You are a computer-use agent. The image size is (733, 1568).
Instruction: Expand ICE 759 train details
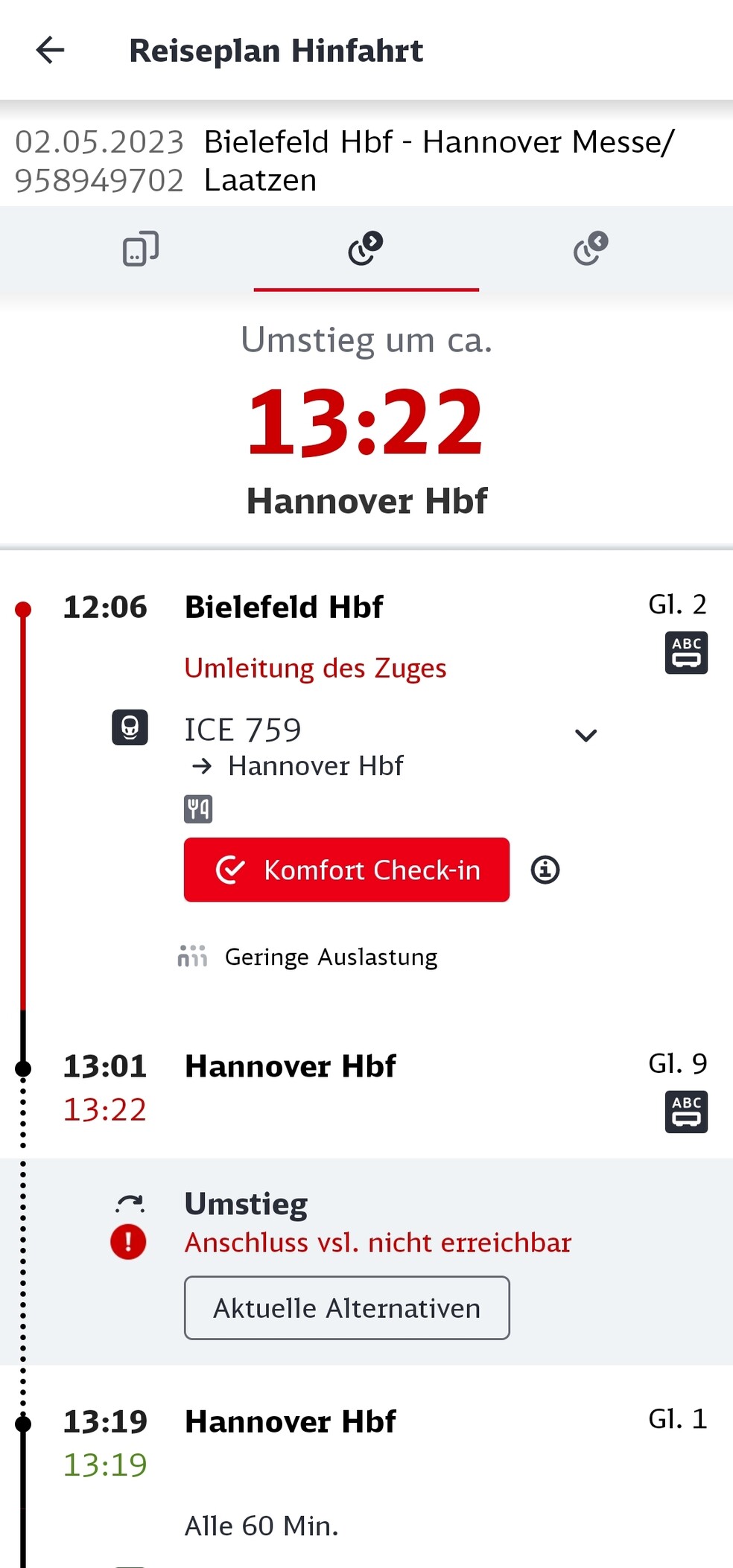pyautogui.click(x=586, y=736)
